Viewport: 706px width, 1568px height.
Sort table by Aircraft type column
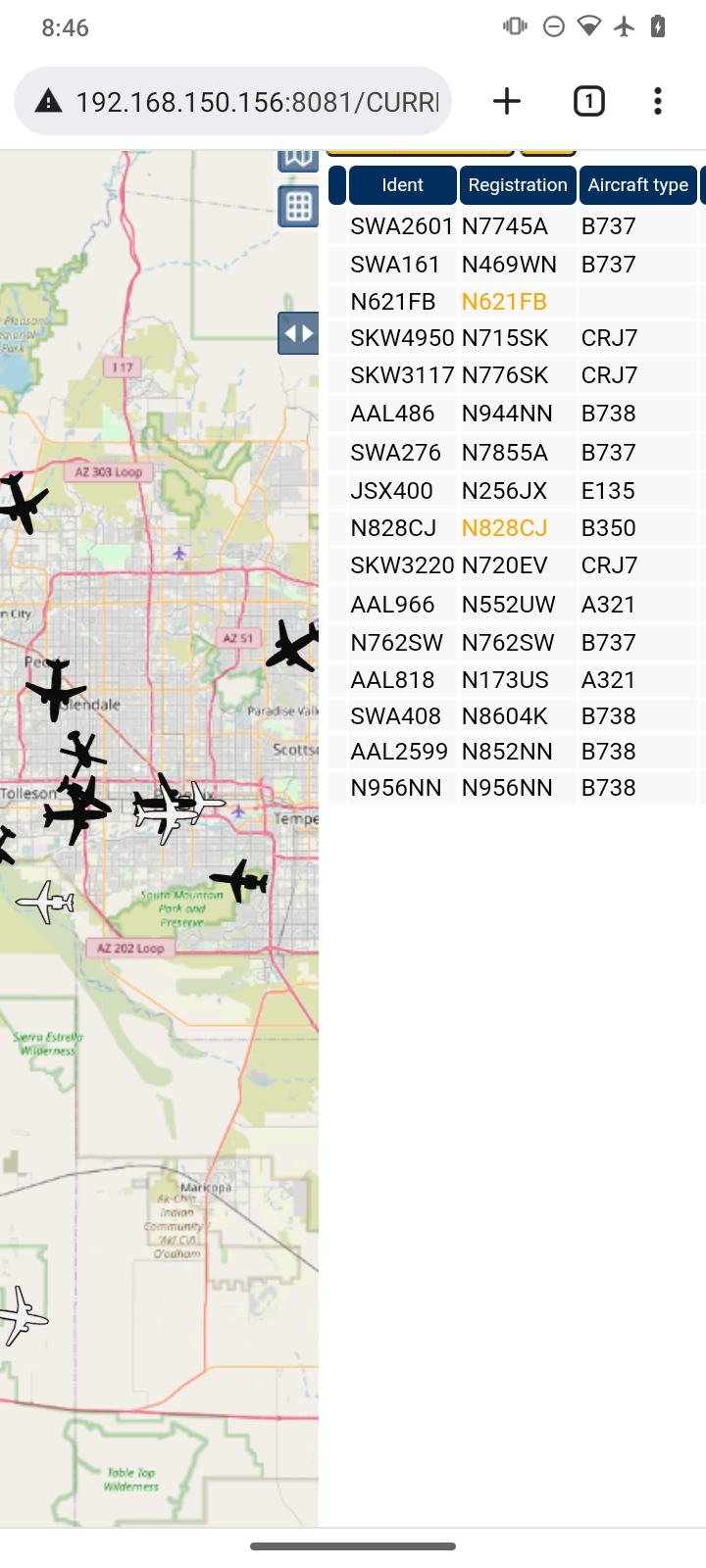pyautogui.click(x=638, y=185)
